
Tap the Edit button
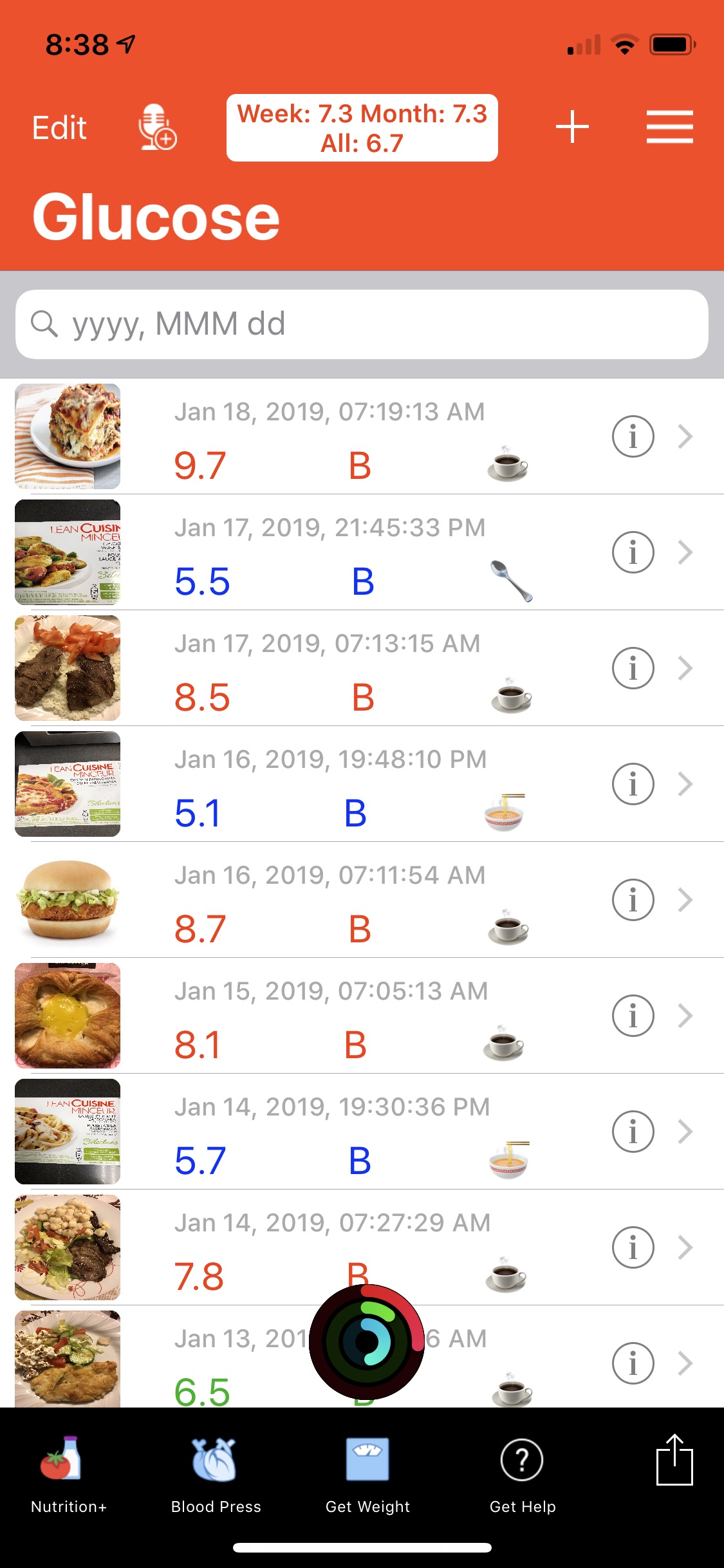click(59, 127)
